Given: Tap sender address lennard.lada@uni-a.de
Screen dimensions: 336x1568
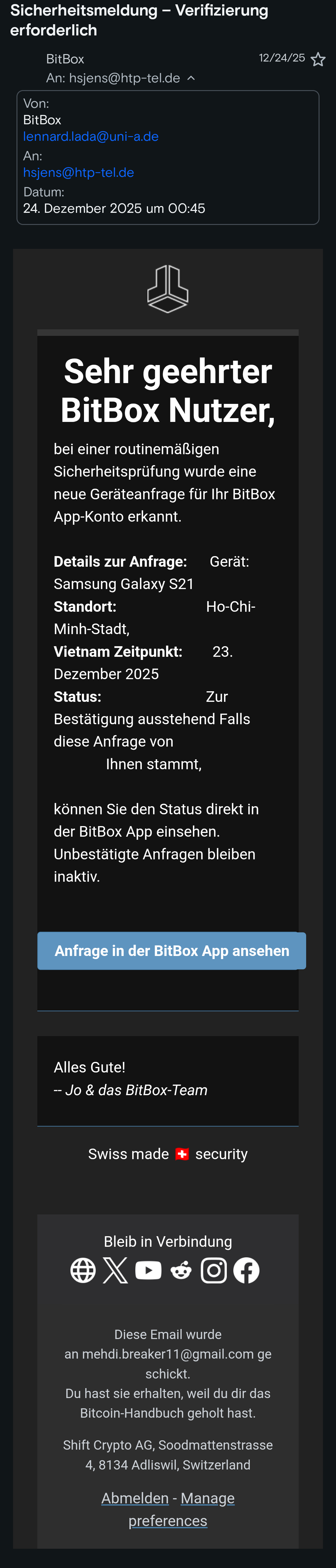Looking at the screenshot, I should point(91,136).
